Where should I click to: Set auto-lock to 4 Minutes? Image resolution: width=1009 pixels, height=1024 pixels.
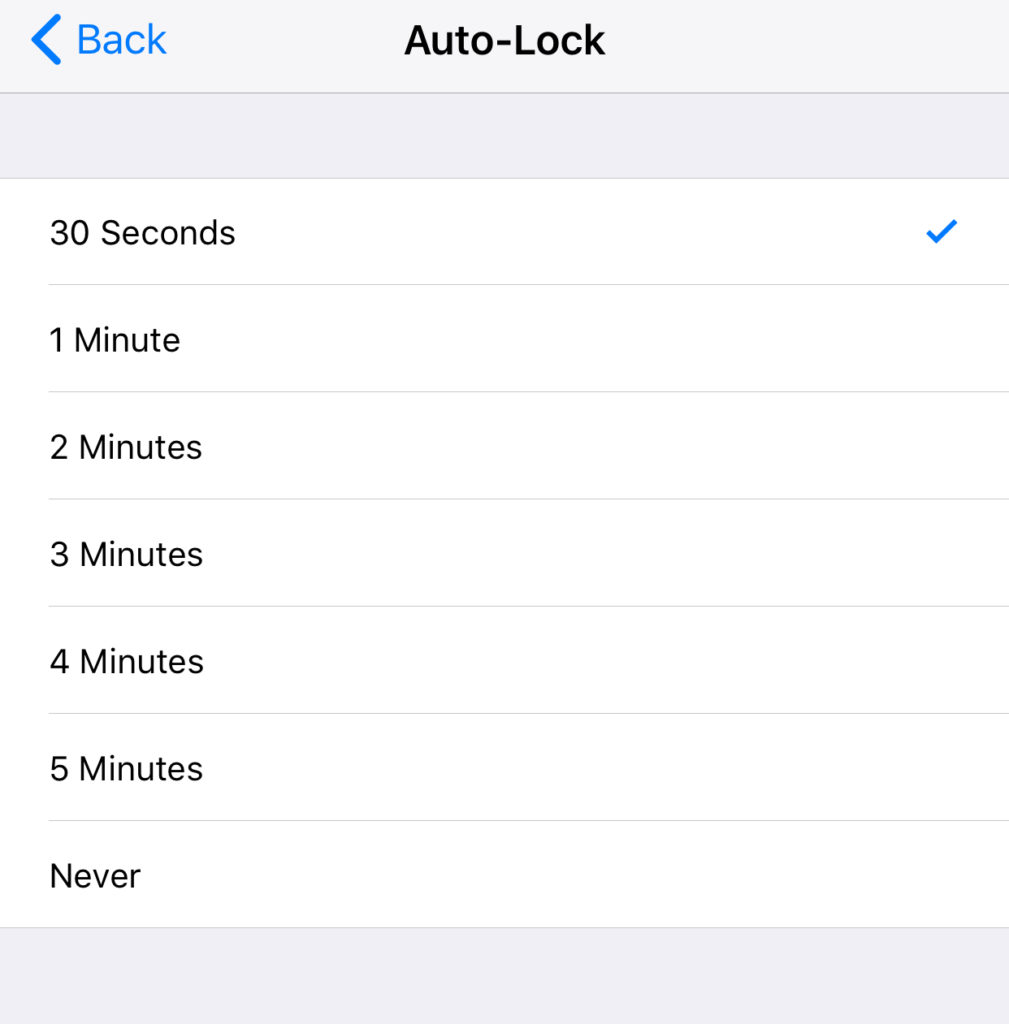(127, 661)
